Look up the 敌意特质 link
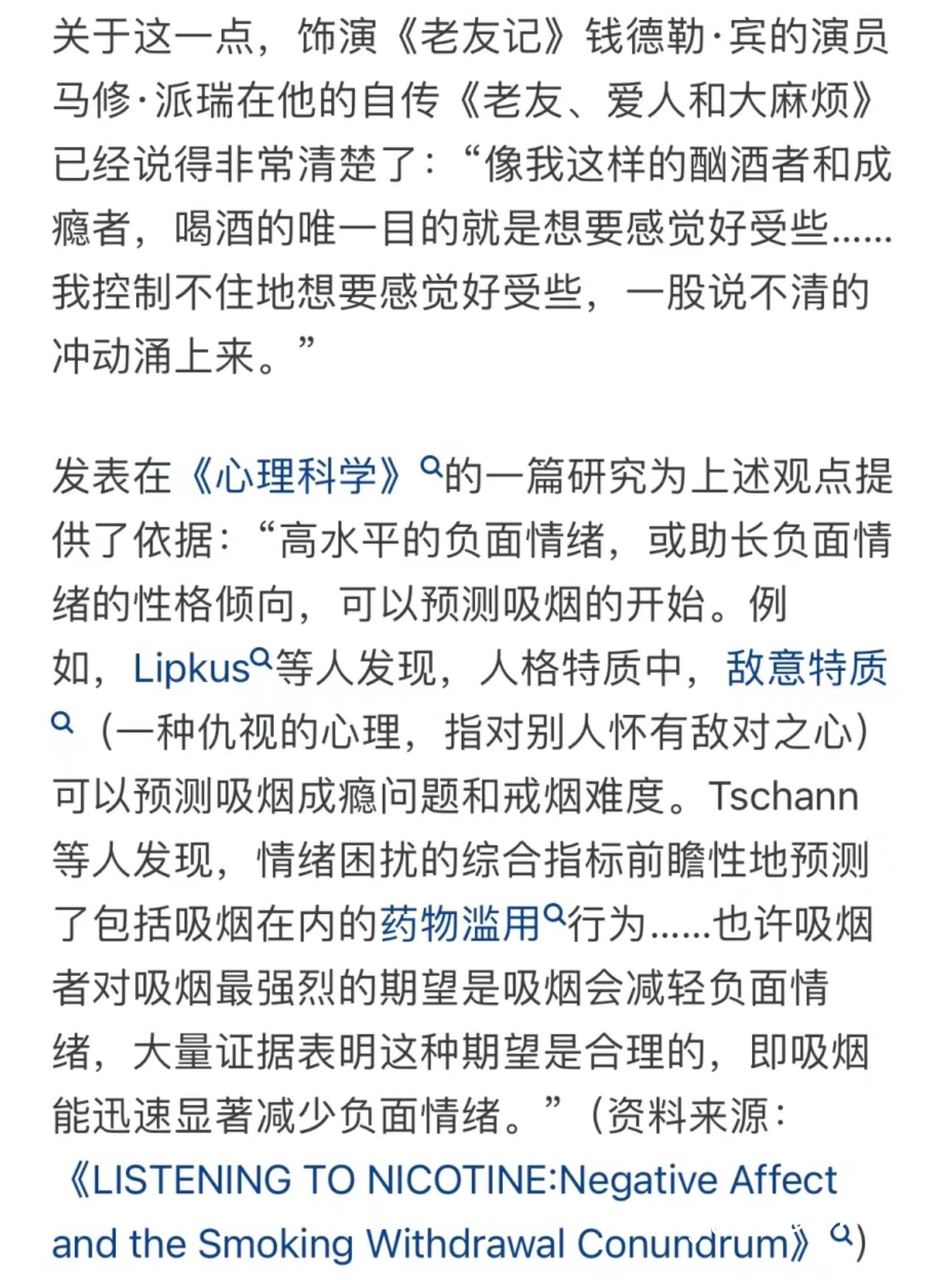The image size is (950, 1280). [x=806, y=668]
